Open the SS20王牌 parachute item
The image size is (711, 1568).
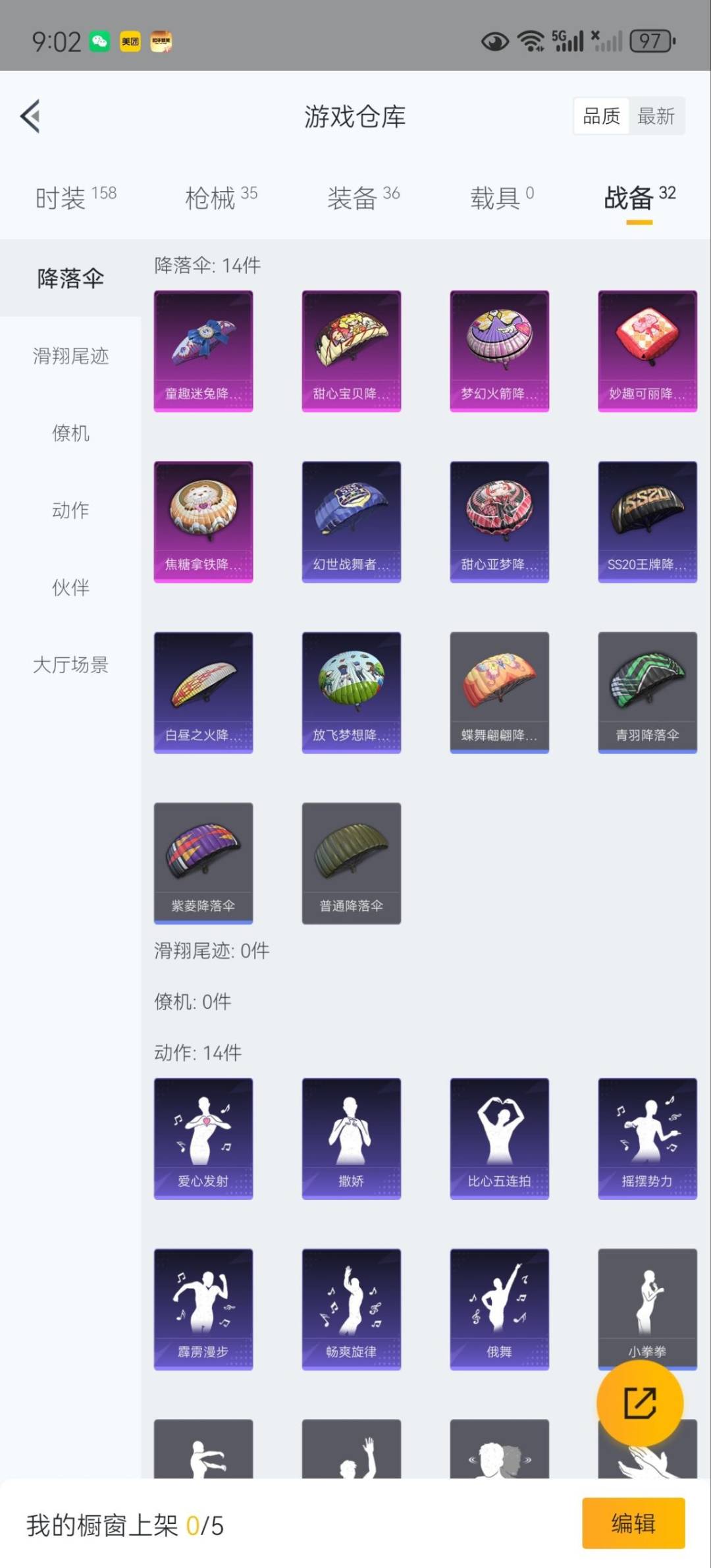(647, 522)
